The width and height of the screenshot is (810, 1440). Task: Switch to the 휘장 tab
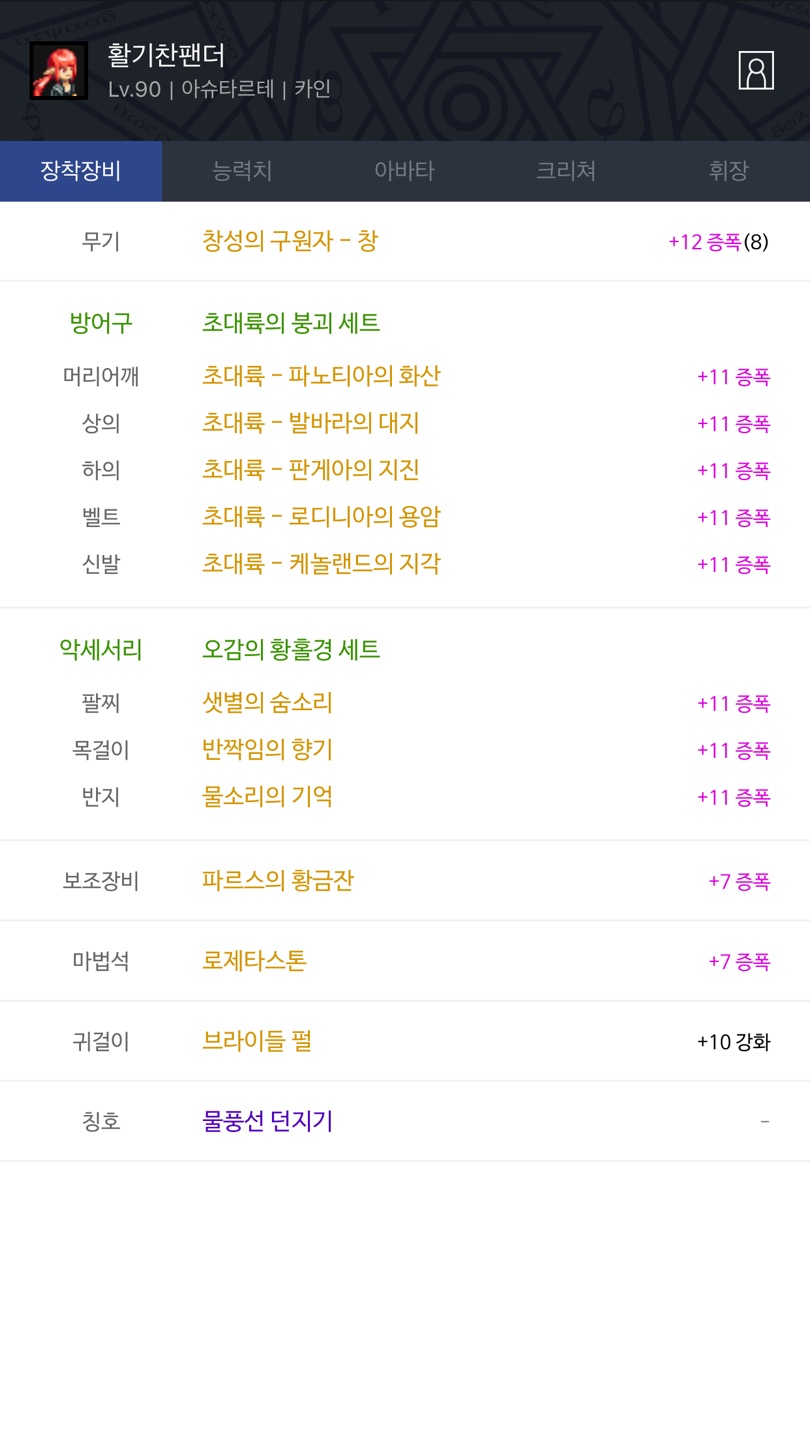[728, 171]
